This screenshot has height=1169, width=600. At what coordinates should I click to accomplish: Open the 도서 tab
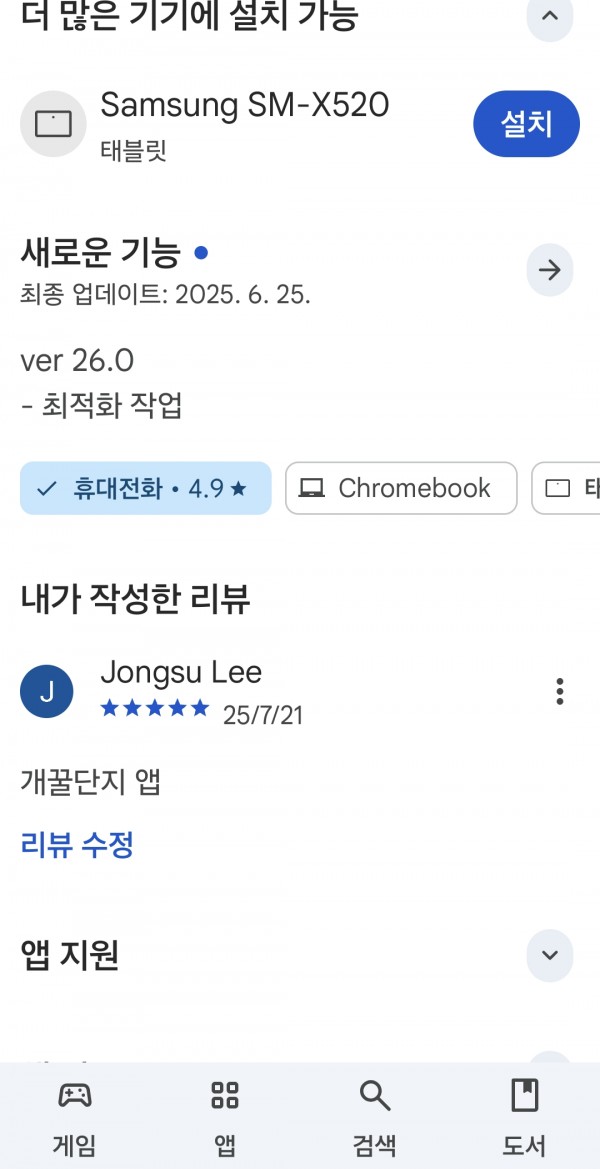[524, 1118]
